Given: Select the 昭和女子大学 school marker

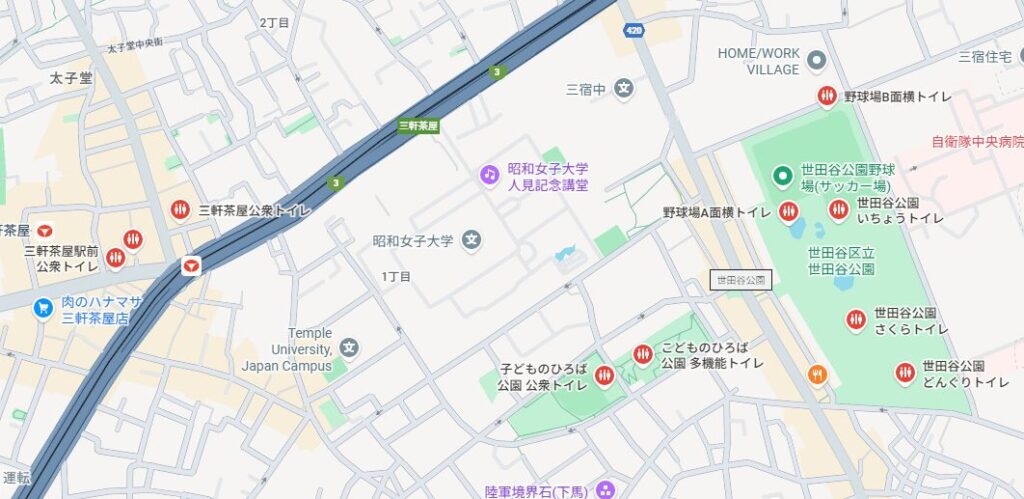Looking at the screenshot, I should pos(472,240).
